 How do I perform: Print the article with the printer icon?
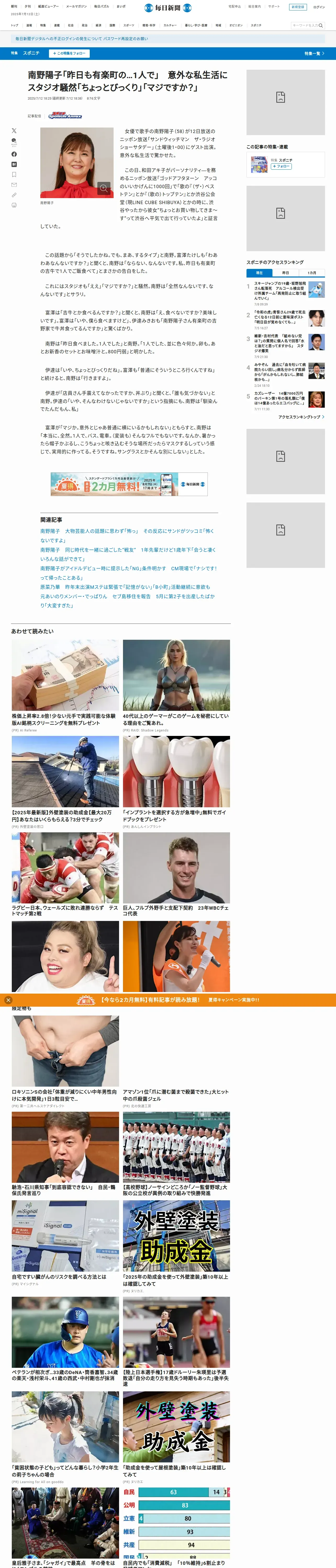point(14,205)
